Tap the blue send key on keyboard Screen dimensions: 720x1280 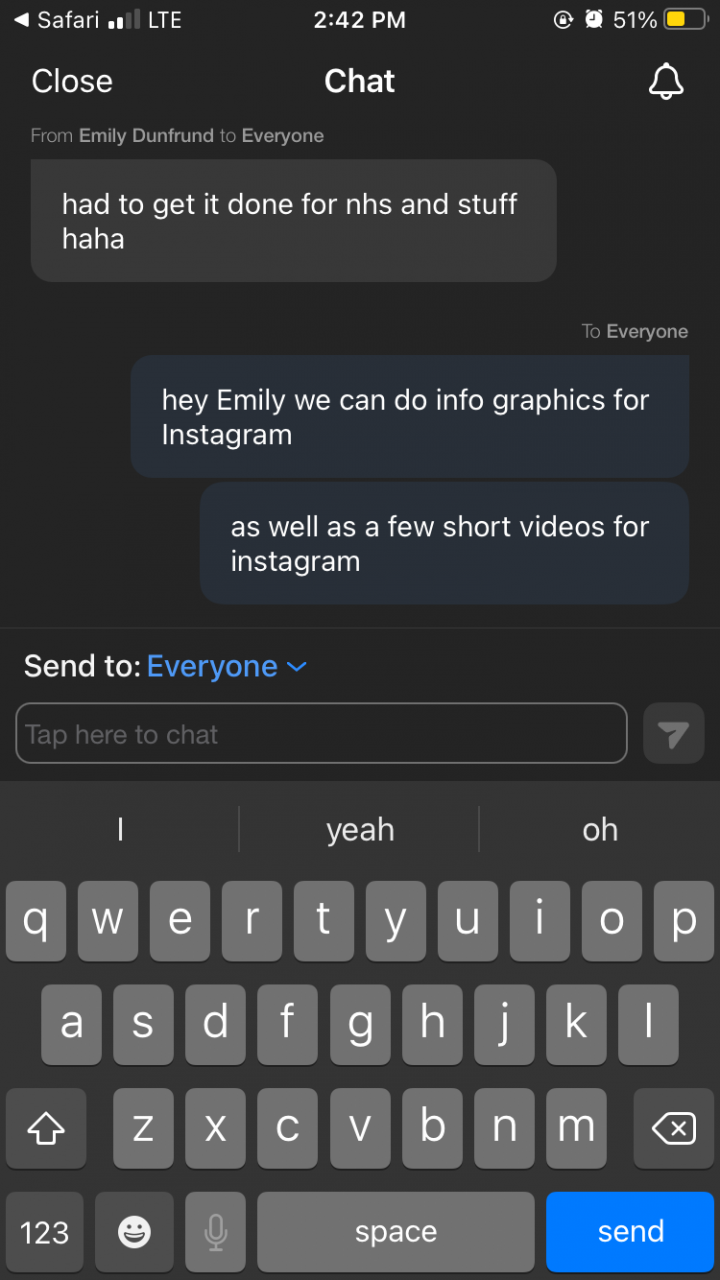click(x=630, y=1232)
